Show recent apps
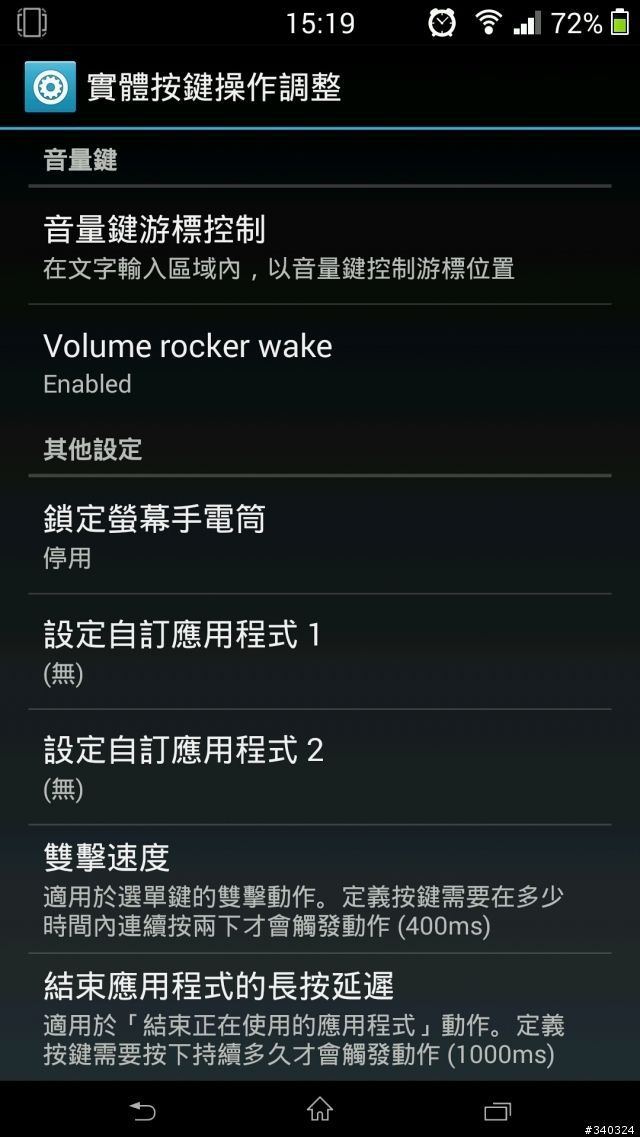Image resolution: width=640 pixels, height=1138 pixels. 497,1110
